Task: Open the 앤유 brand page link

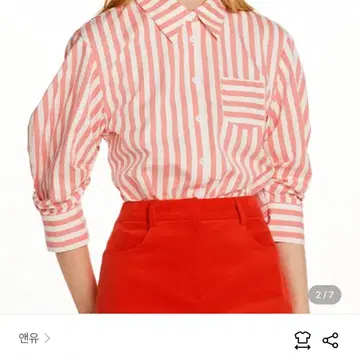Action: (x=34, y=338)
